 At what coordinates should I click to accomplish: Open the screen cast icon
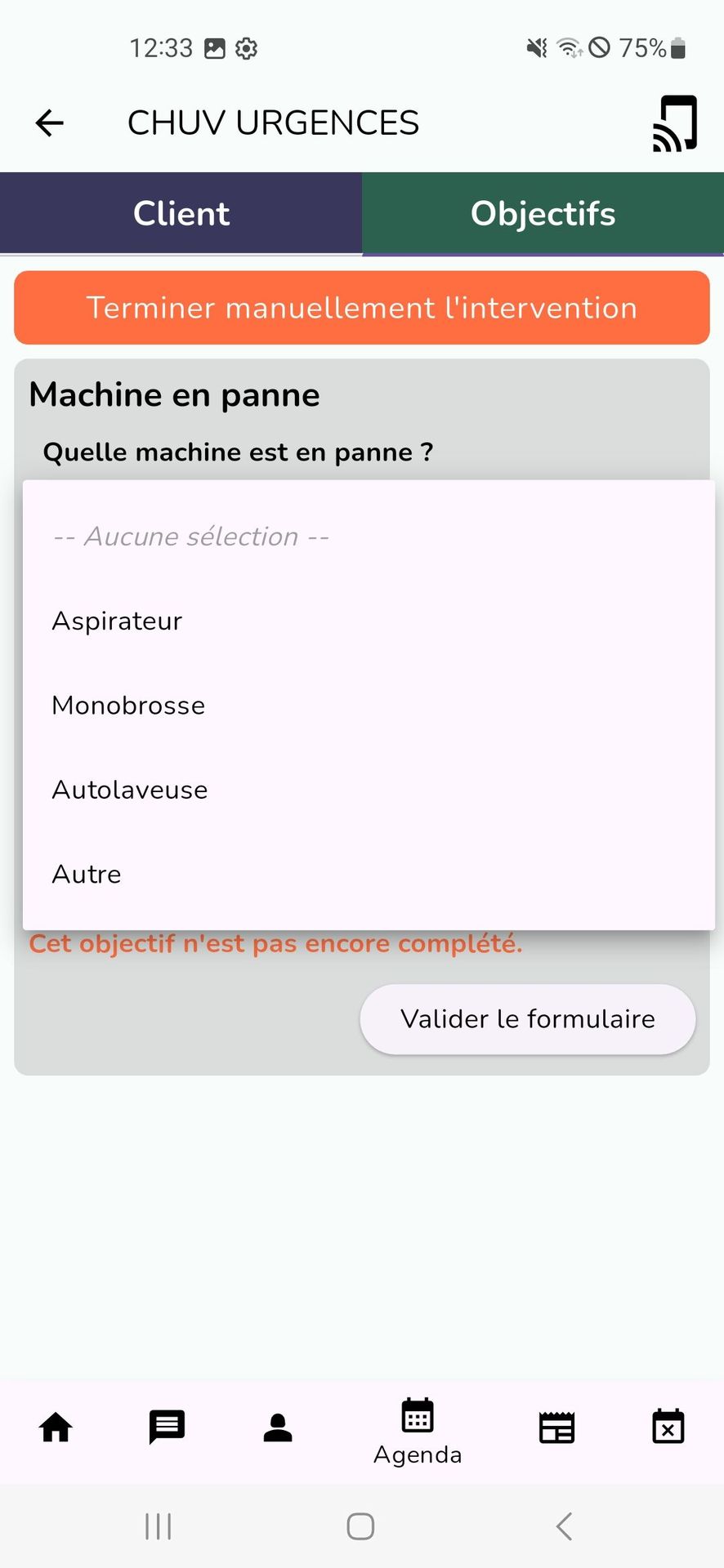674,123
